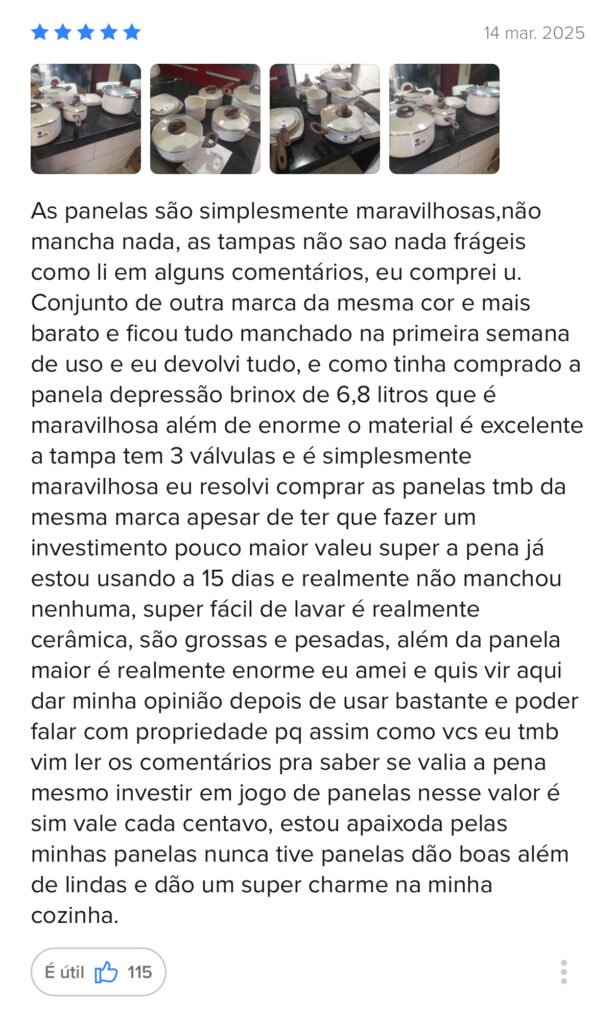Mark review as helpful with É útil
The width and height of the screenshot is (616, 1024).
point(98,972)
